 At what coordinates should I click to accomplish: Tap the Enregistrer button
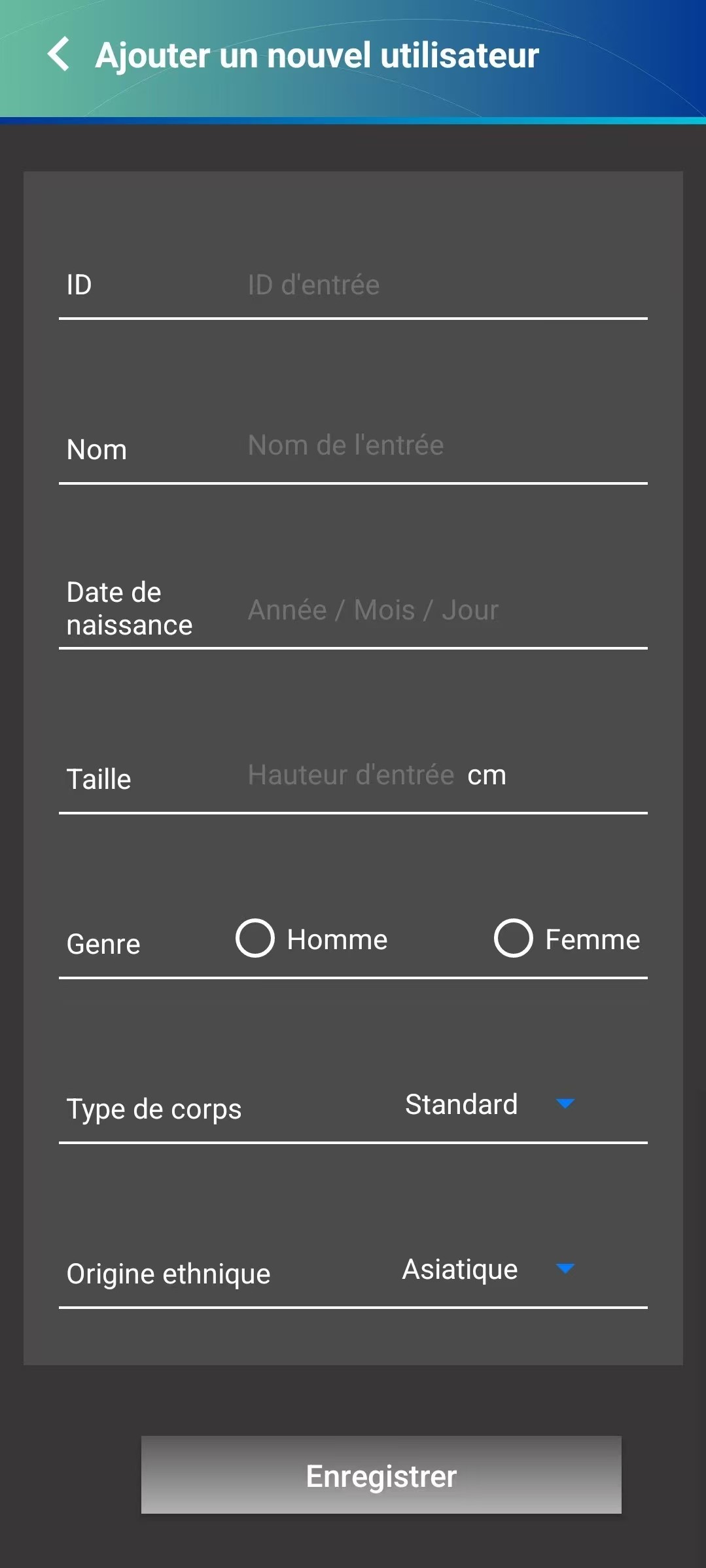point(381,1475)
